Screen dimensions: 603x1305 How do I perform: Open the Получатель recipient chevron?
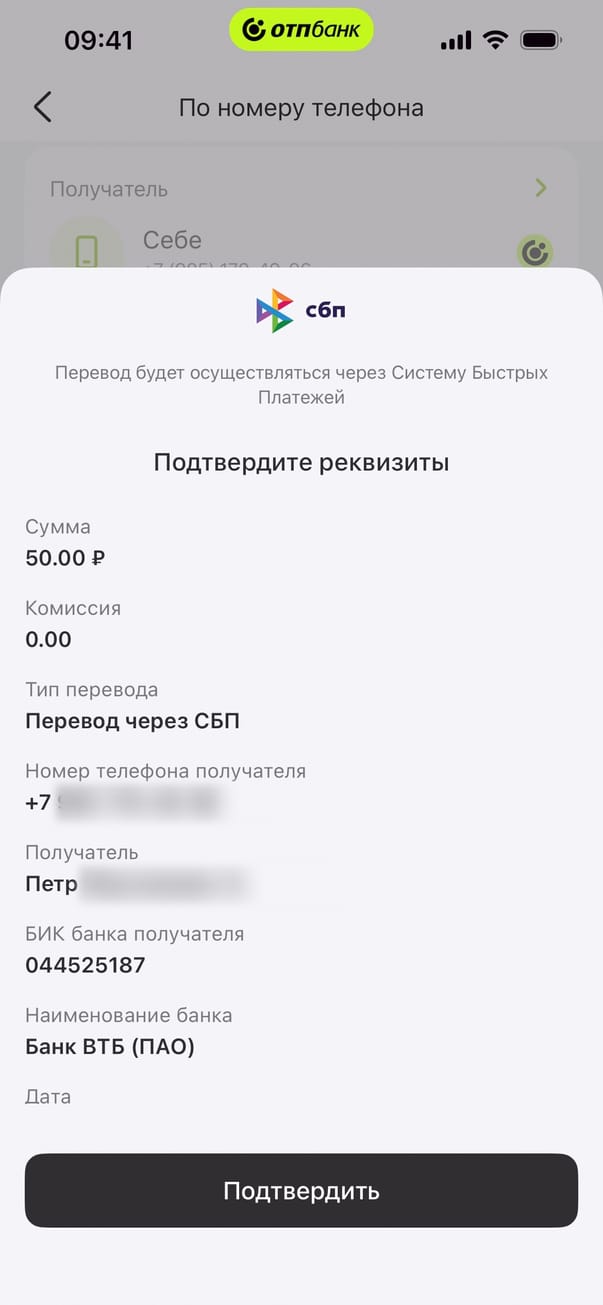click(x=541, y=188)
